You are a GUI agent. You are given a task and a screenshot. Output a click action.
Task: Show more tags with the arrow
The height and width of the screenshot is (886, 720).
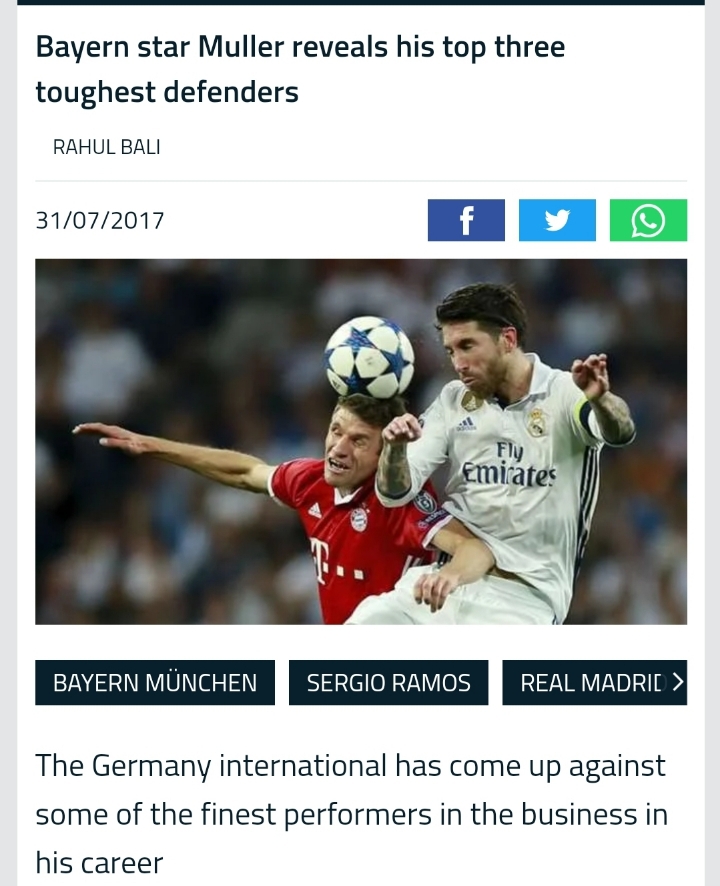(677, 683)
